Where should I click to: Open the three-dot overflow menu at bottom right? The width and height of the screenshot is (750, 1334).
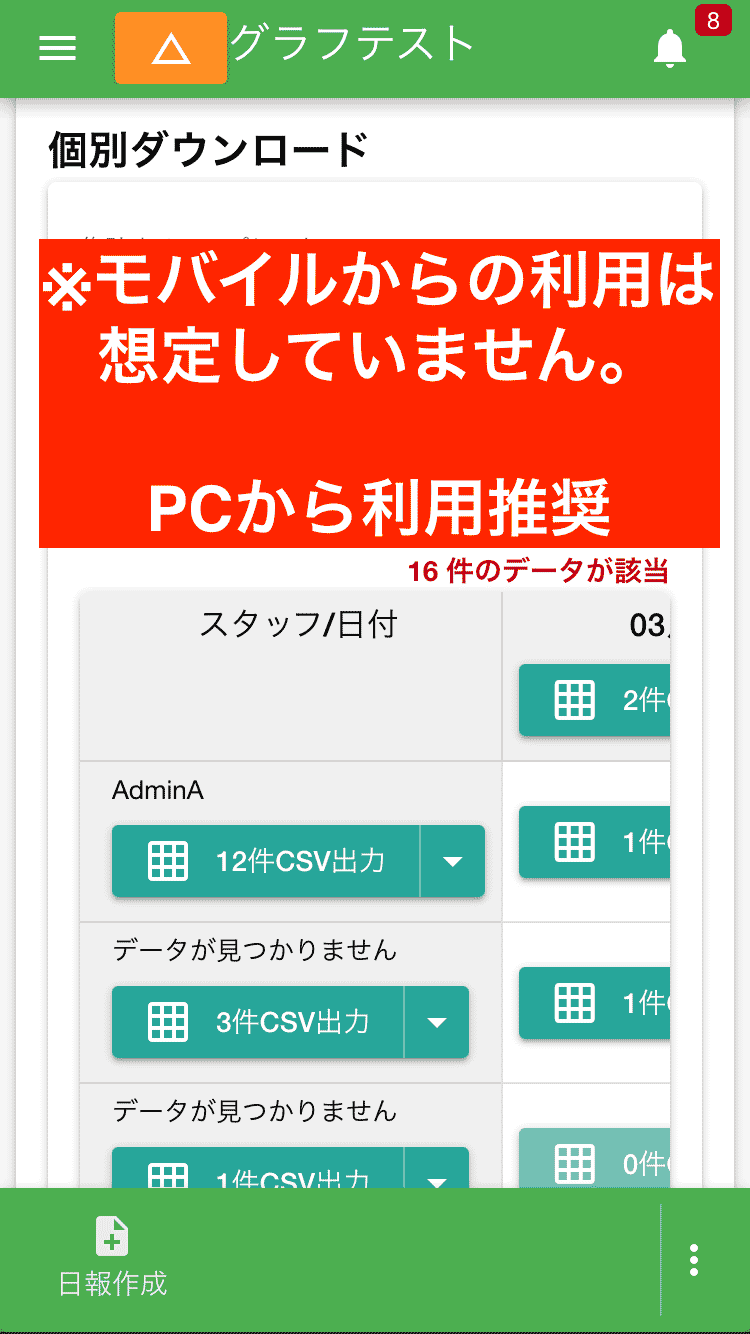pyautogui.click(x=694, y=1260)
